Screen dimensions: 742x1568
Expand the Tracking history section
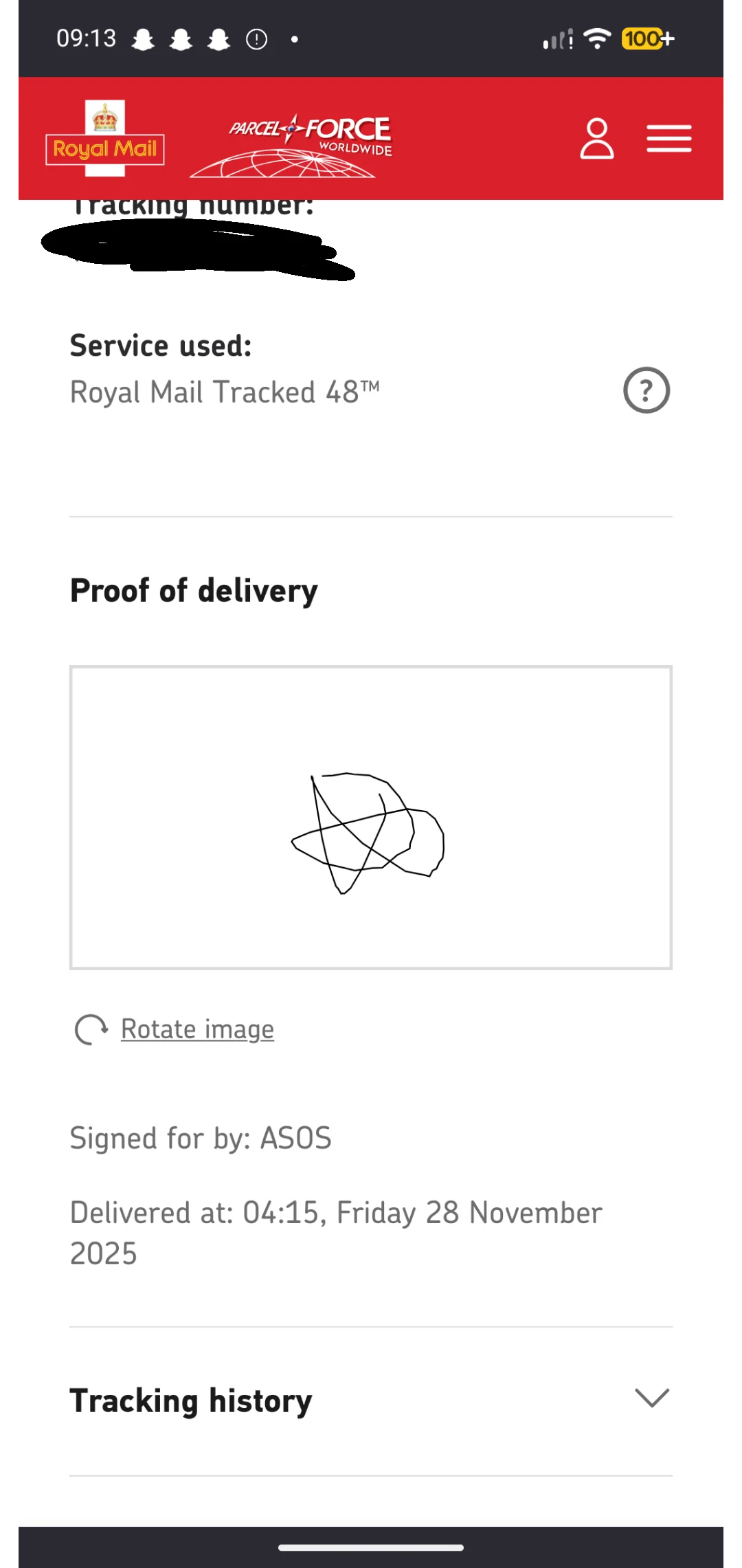click(x=651, y=1398)
